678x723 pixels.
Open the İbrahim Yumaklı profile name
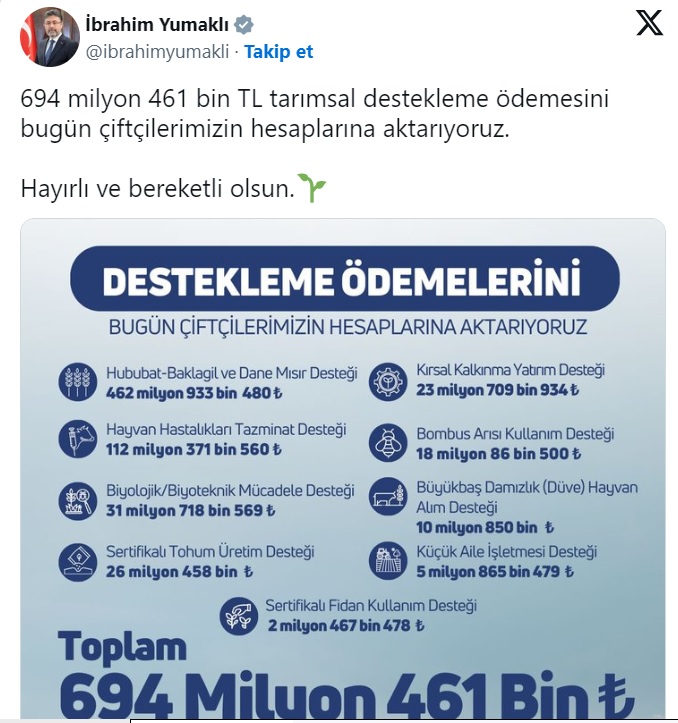pyautogui.click(x=159, y=25)
